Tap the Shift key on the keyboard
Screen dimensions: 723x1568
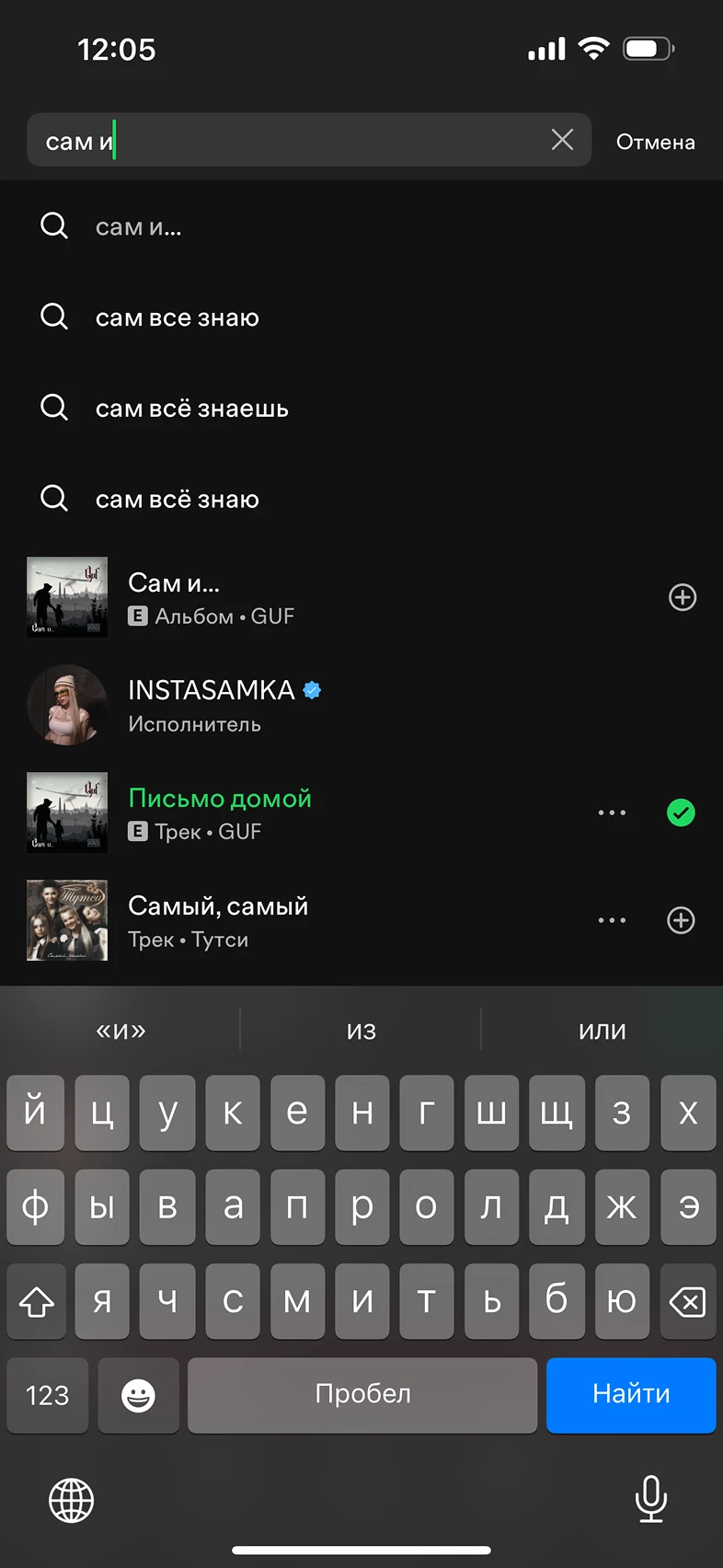point(36,1301)
